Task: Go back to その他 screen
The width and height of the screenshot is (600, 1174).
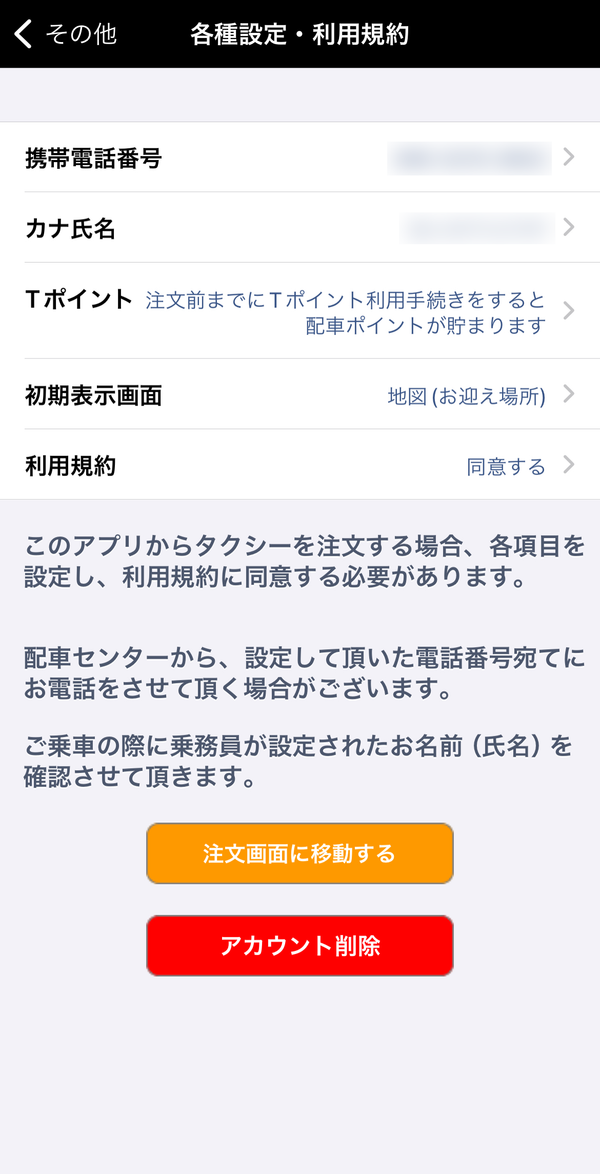Action: 65,34
